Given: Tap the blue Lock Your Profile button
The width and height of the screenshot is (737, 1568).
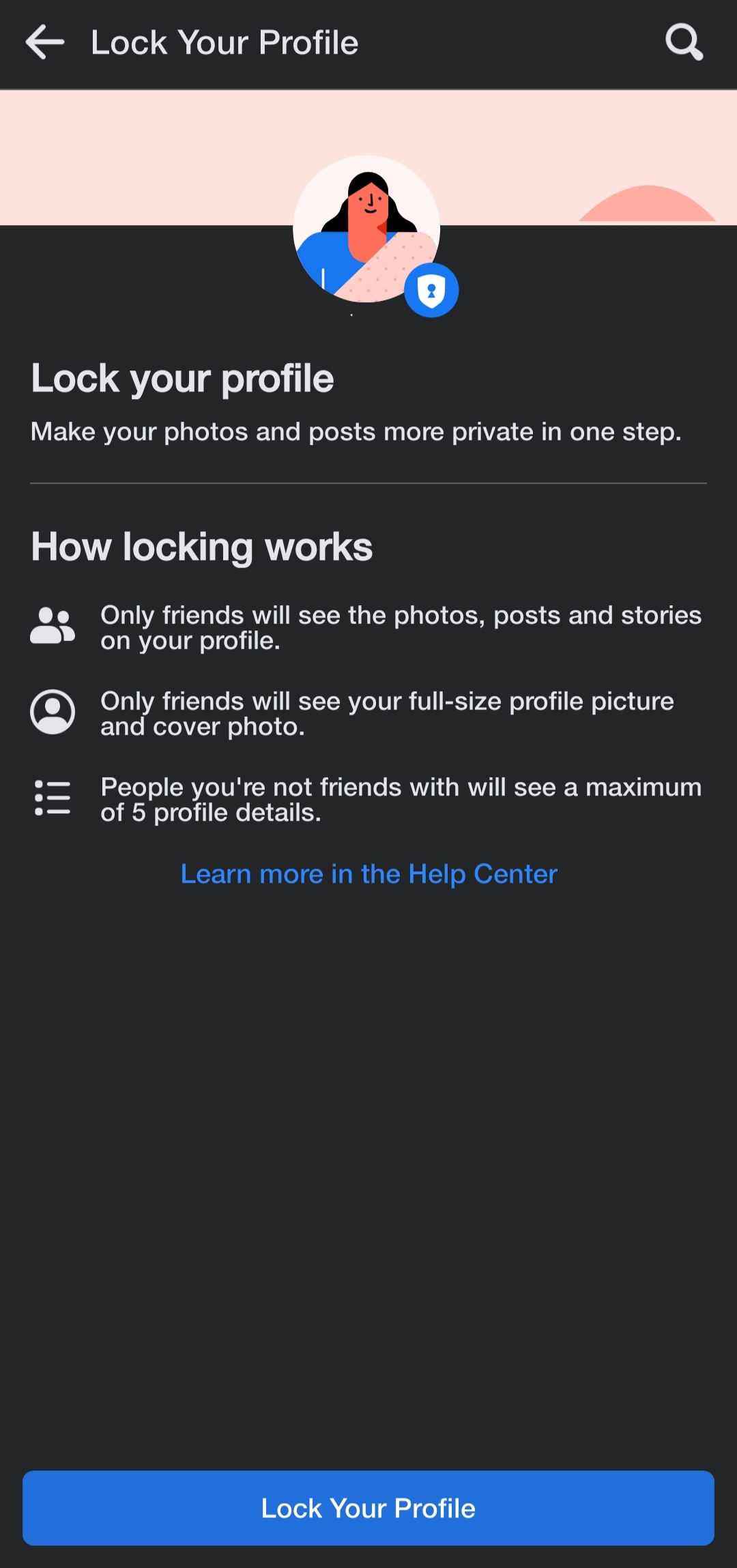Looking at the screenshot, I should (369, 1508).
